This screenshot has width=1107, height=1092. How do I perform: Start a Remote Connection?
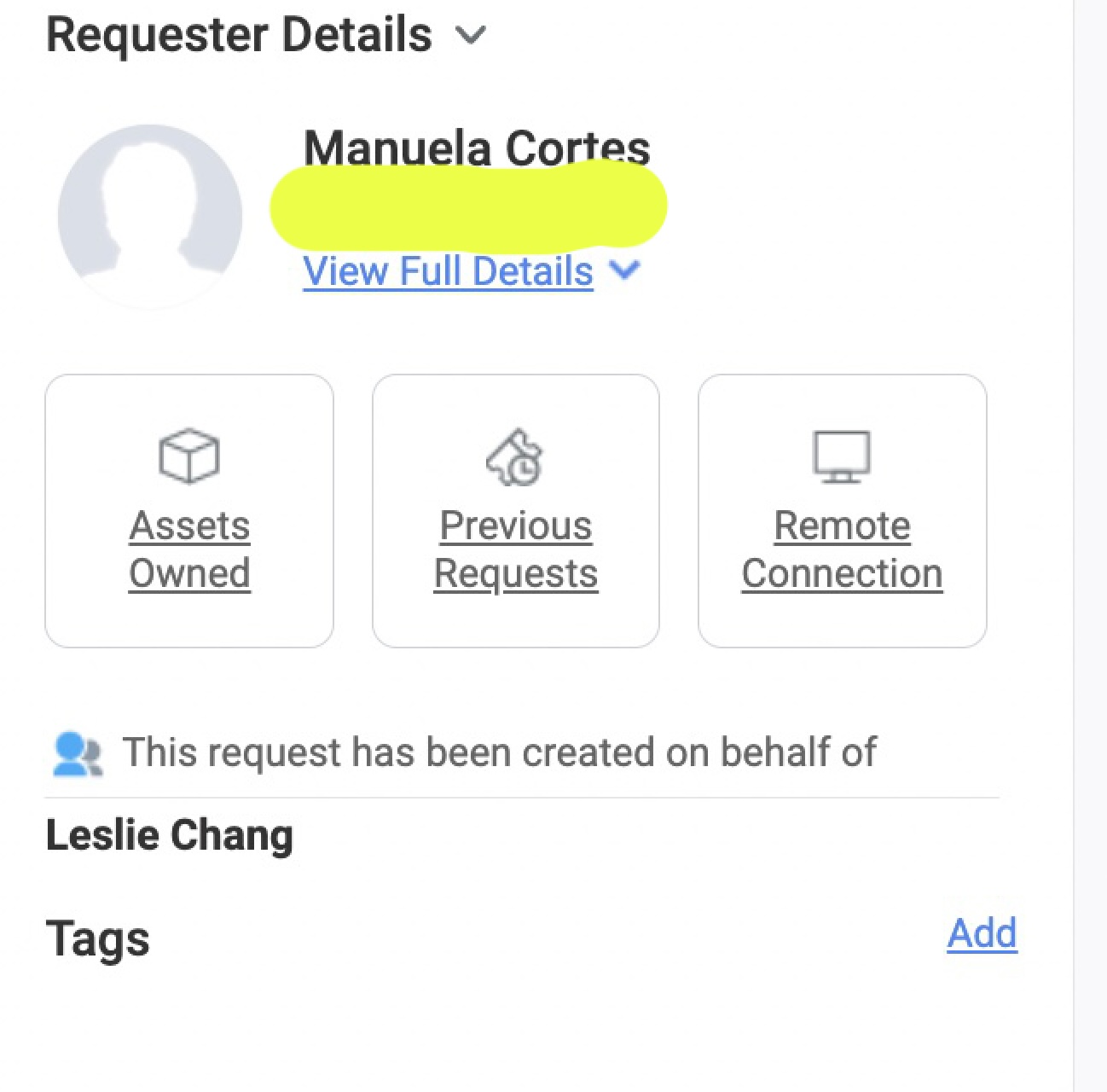coord(842,511)
